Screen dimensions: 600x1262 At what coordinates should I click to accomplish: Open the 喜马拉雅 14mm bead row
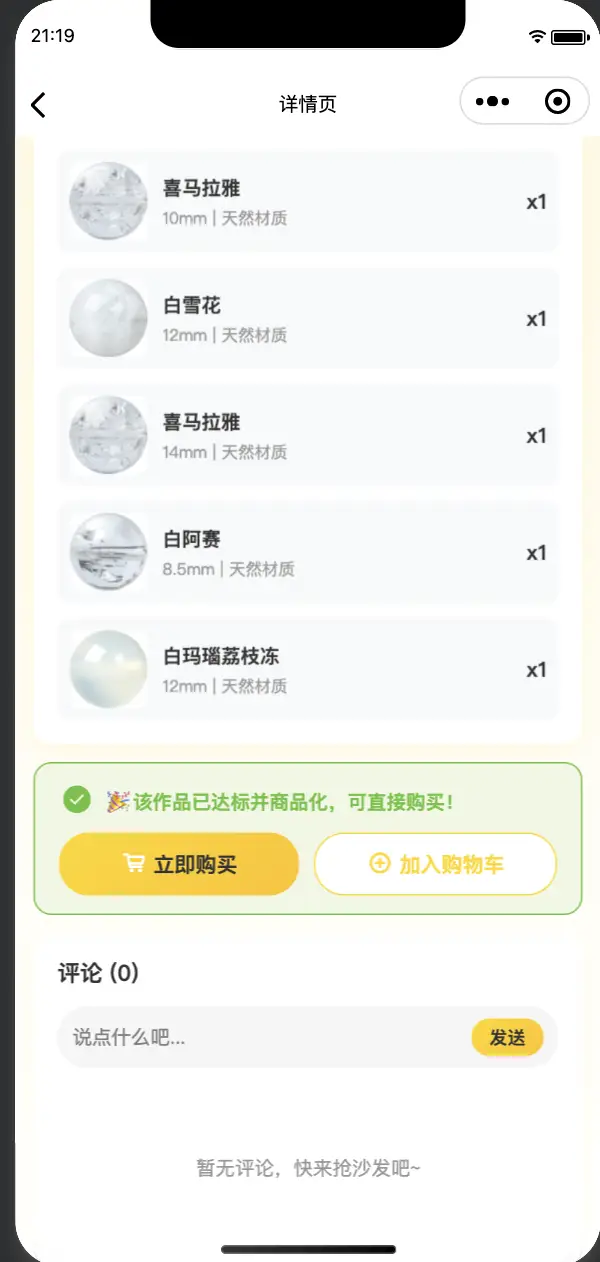click(x=307, y=436)
